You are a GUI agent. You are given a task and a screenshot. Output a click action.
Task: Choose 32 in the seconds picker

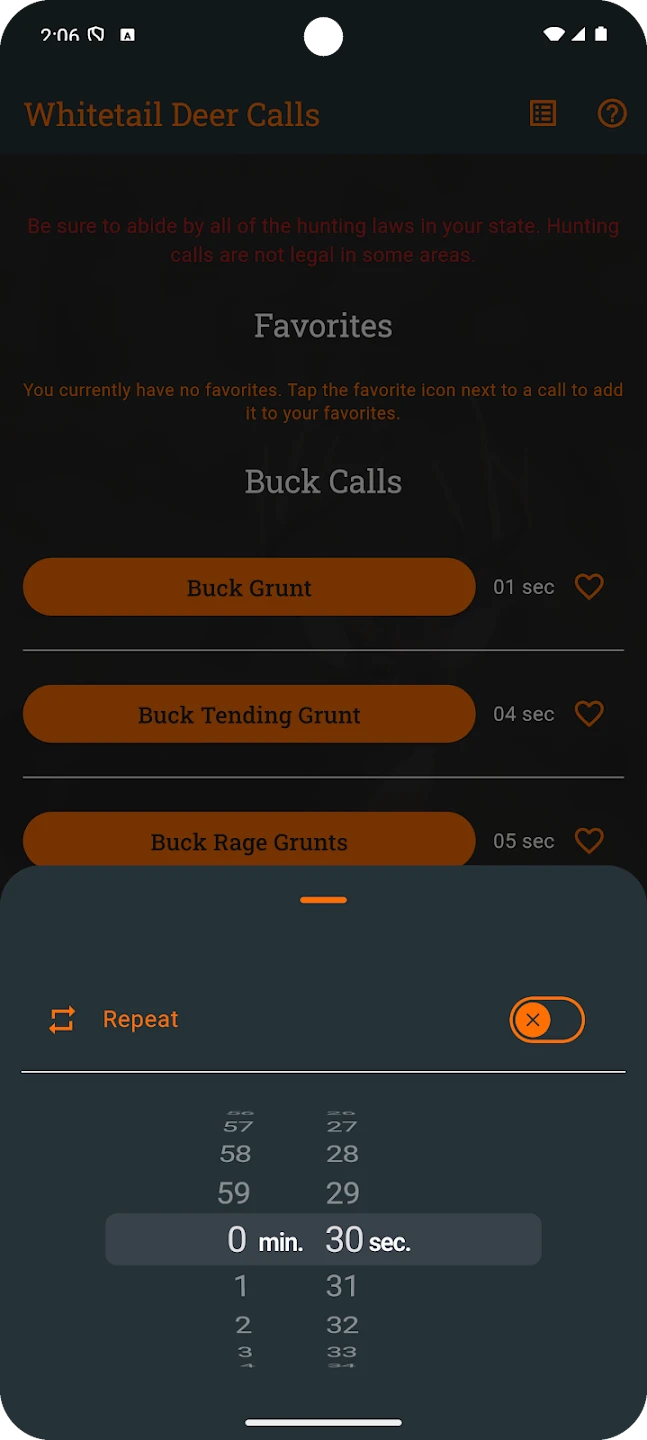(342, 1325)
